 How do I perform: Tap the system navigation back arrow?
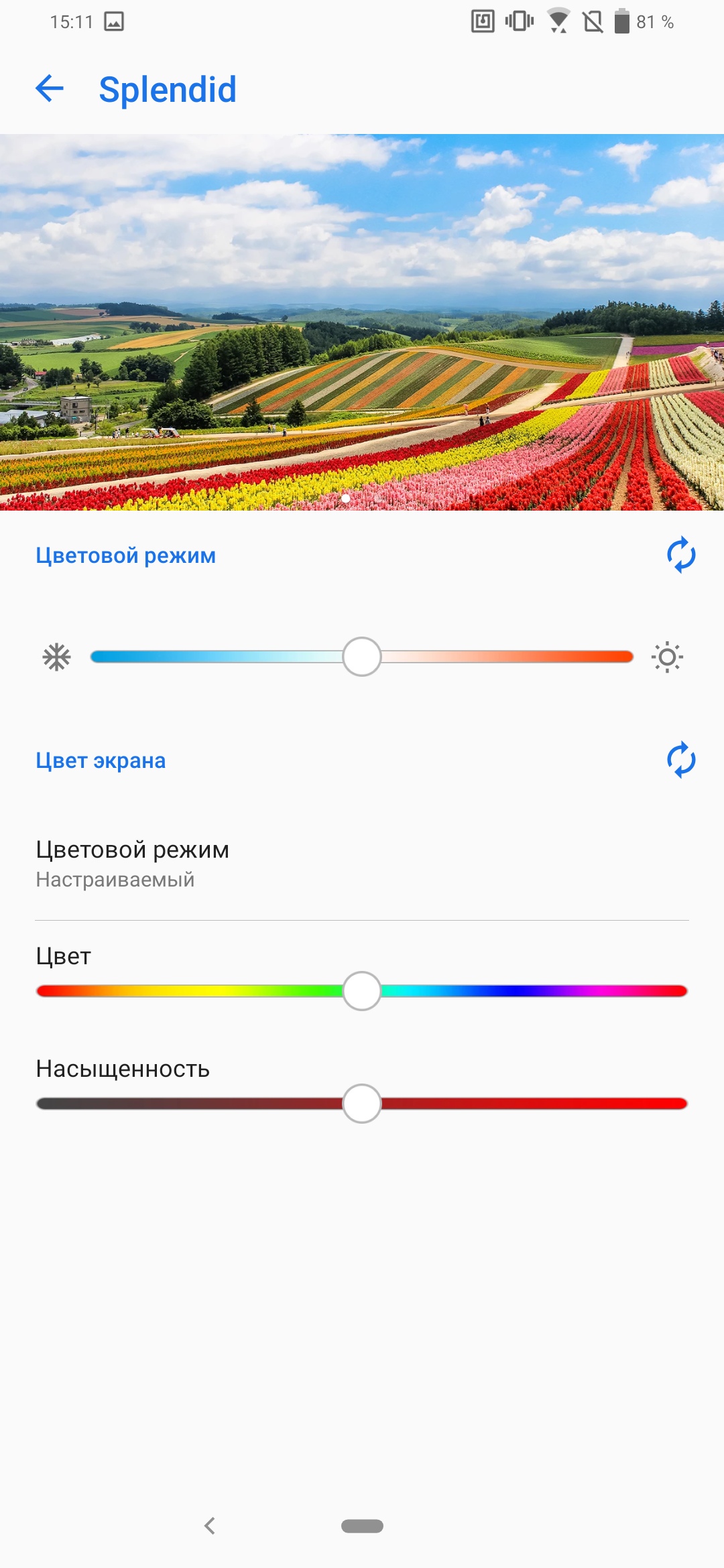(x=210, y=1526)
